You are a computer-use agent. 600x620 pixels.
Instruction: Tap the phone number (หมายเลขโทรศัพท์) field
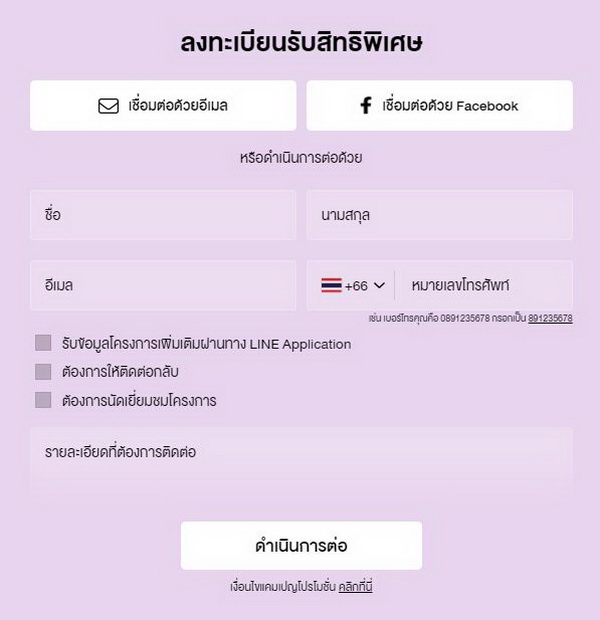[483, 286]
